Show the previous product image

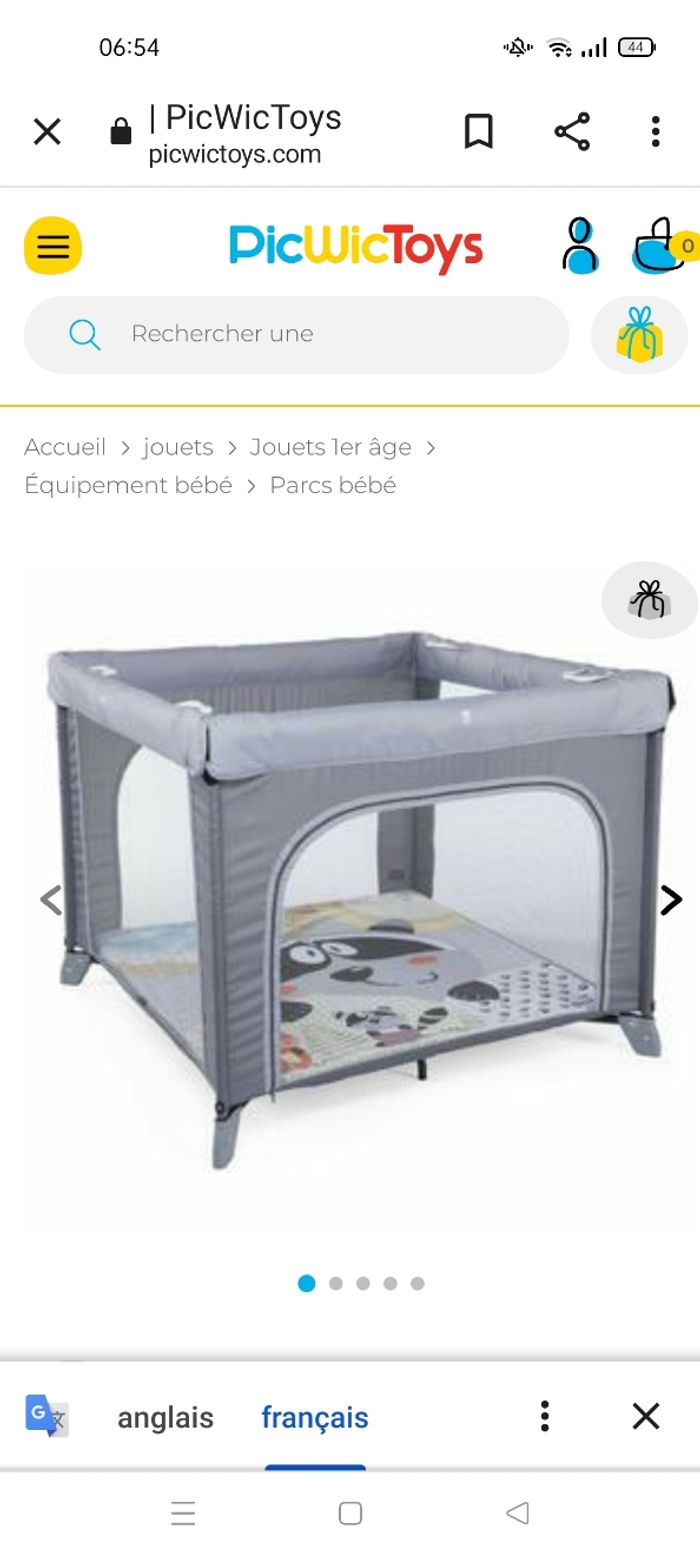(50, 900)
